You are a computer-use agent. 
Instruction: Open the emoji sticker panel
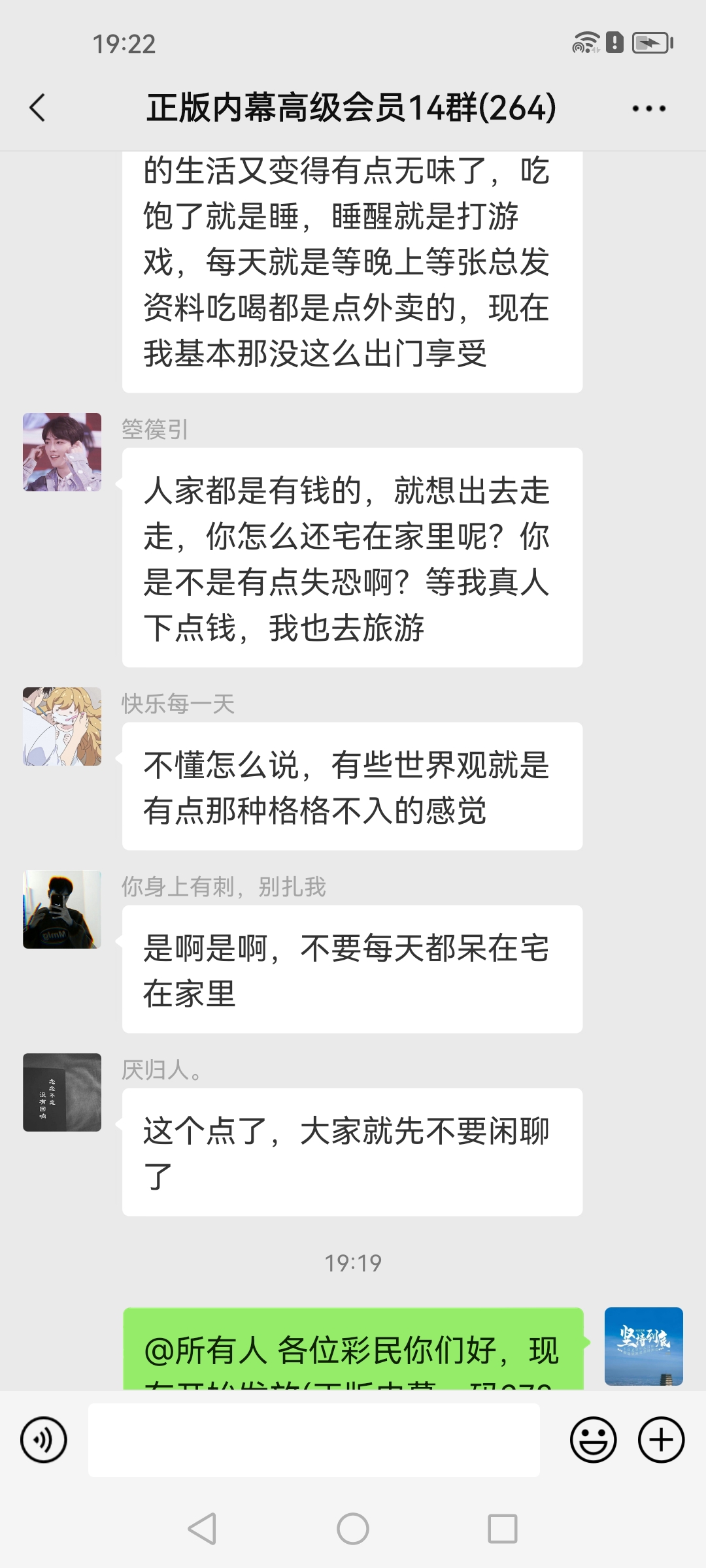[x=593, y=1440]
